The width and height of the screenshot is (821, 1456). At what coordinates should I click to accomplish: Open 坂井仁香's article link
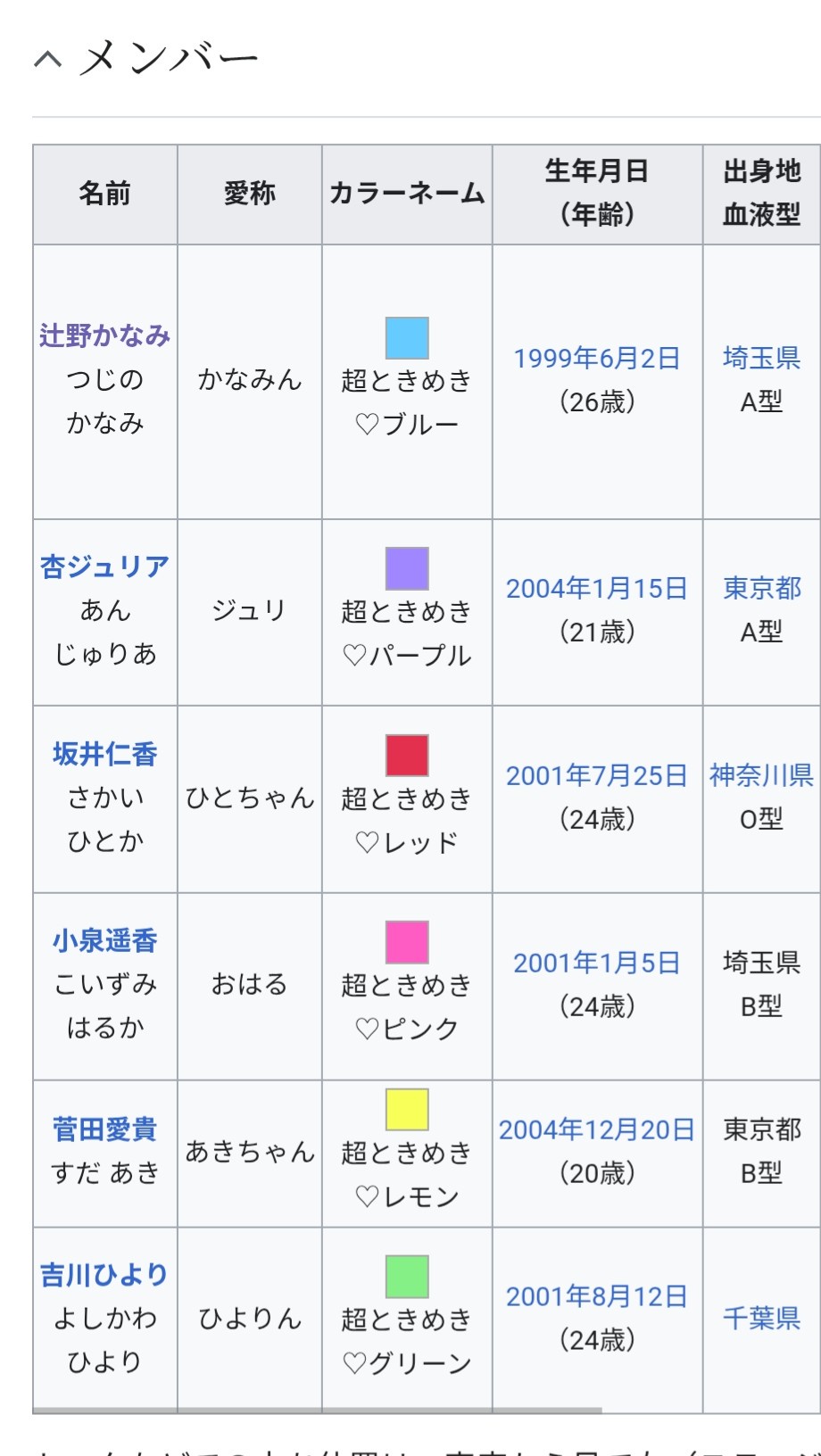click(105, 754)
